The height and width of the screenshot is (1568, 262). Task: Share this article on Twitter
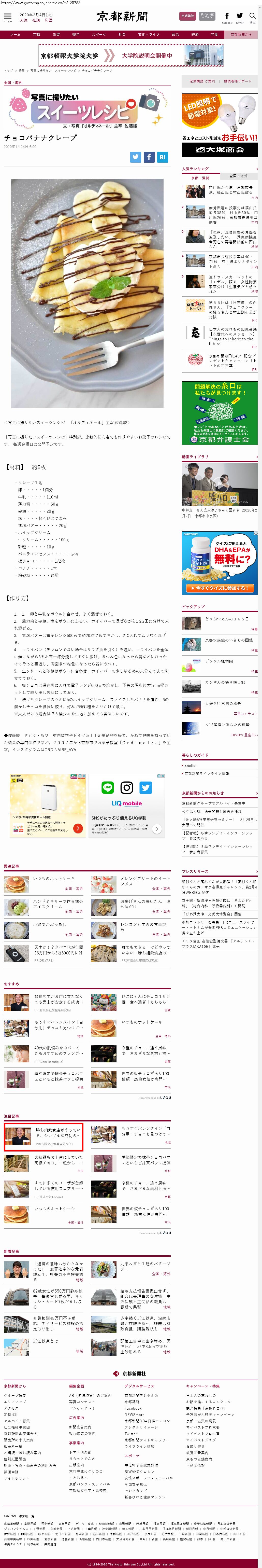[136, 157]
